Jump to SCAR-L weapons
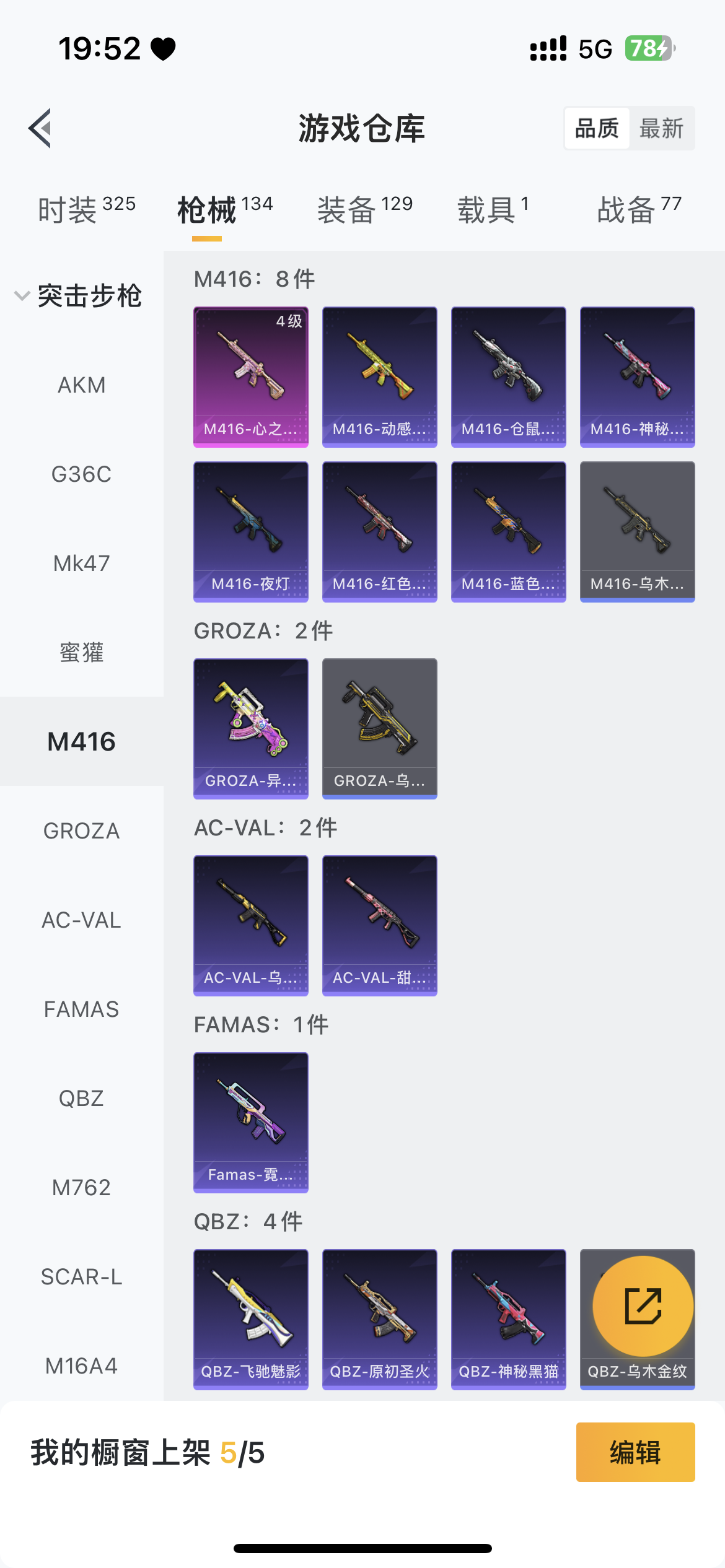Image resolution: width=725 pixels, height=1568 pixels. [x=81, y=1277]
